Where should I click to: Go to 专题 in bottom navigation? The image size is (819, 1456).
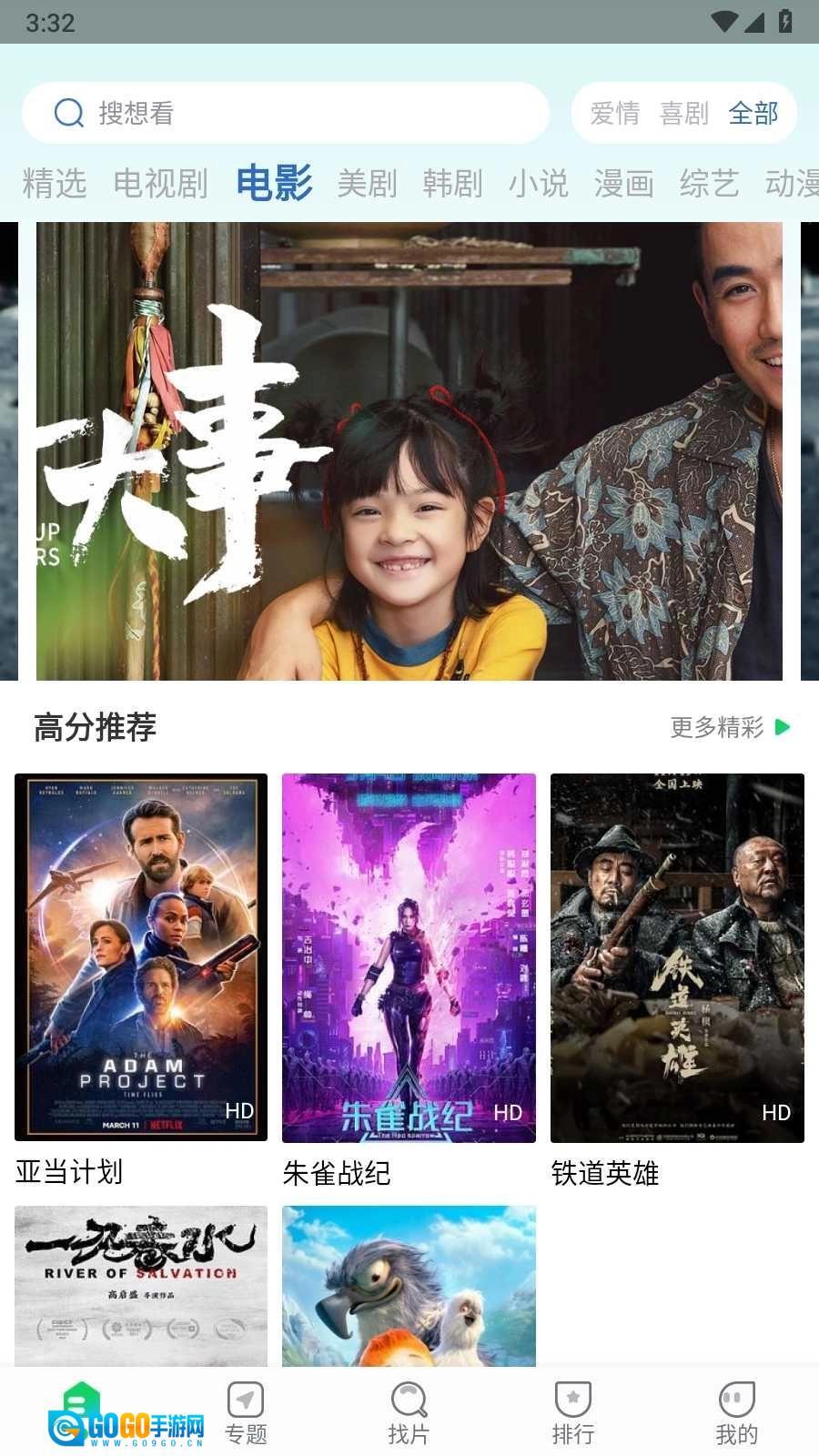(246, 1412)
